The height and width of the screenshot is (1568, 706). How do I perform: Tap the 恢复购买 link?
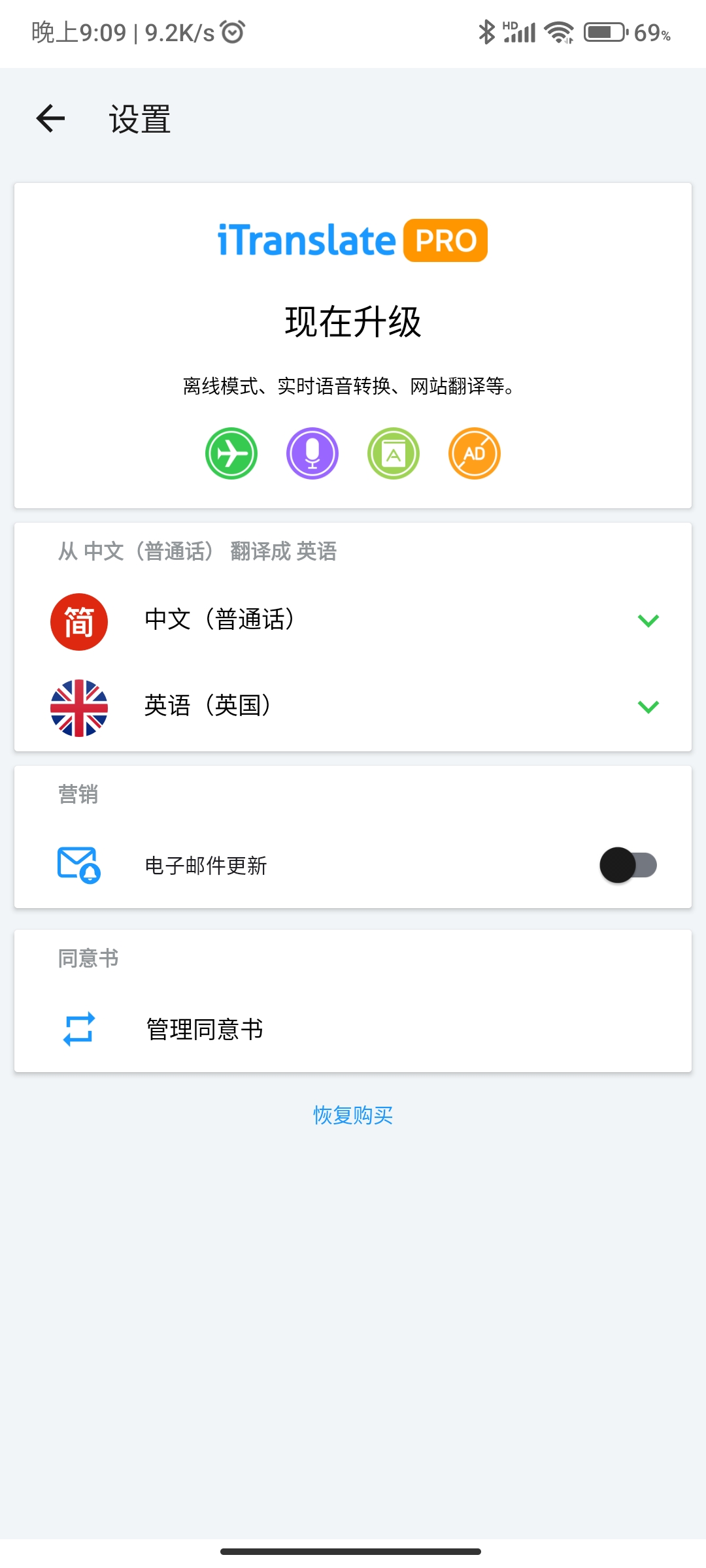pyautogui.click(x=353, y=1115)
